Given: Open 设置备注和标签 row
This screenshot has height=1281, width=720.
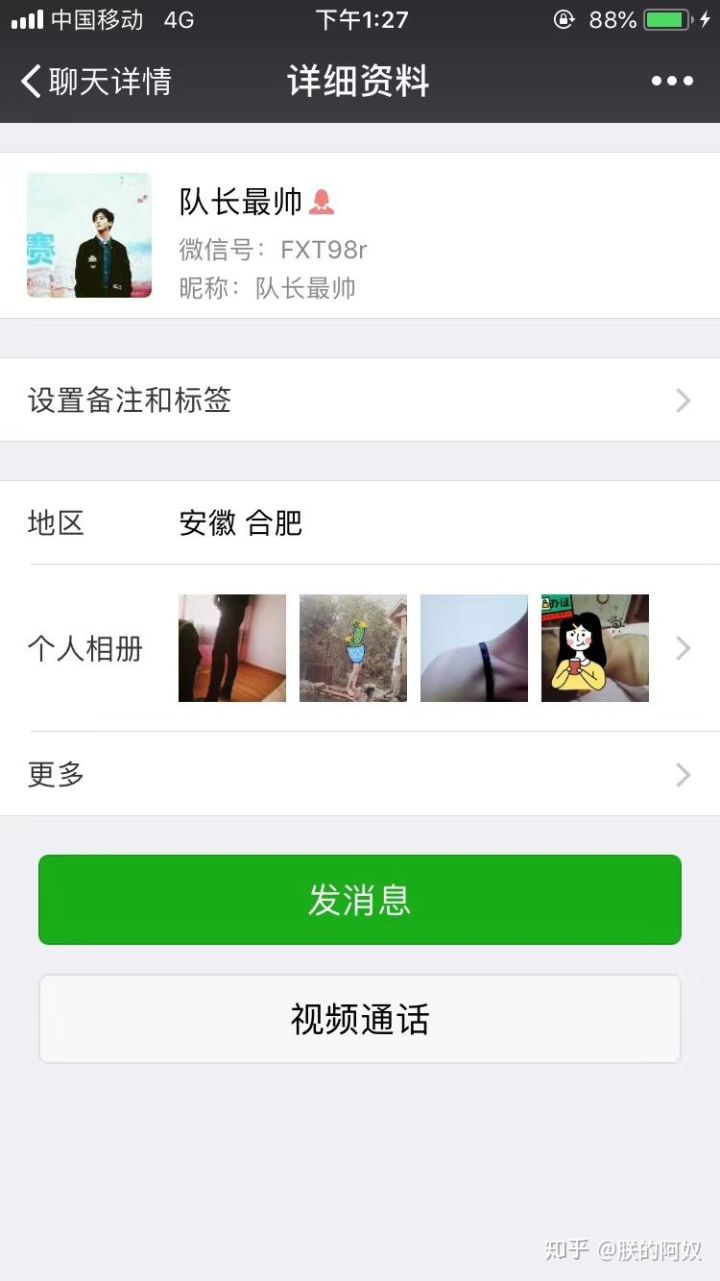Looking at the screenshot, I should pos(360,401).
